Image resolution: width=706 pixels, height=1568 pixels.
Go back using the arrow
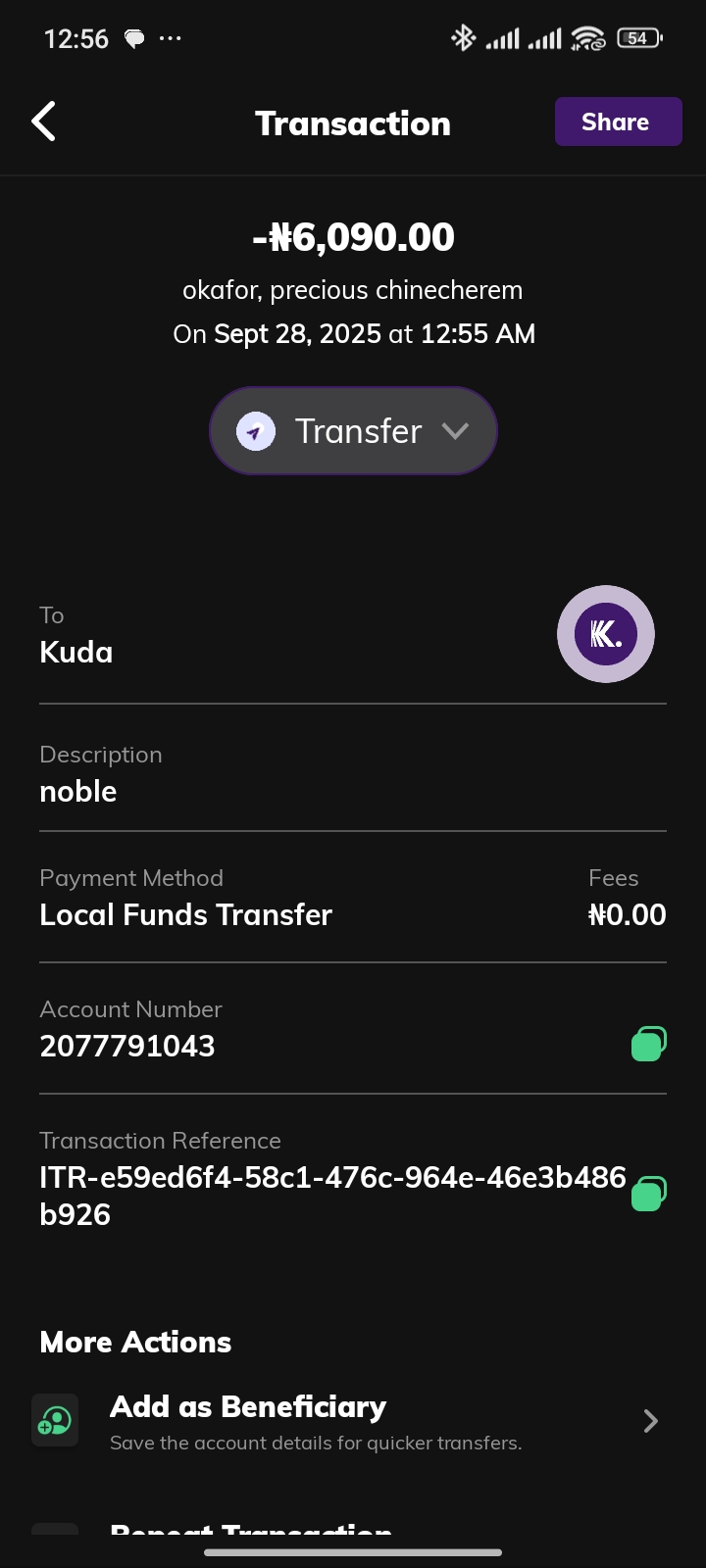tap(43, 122)
